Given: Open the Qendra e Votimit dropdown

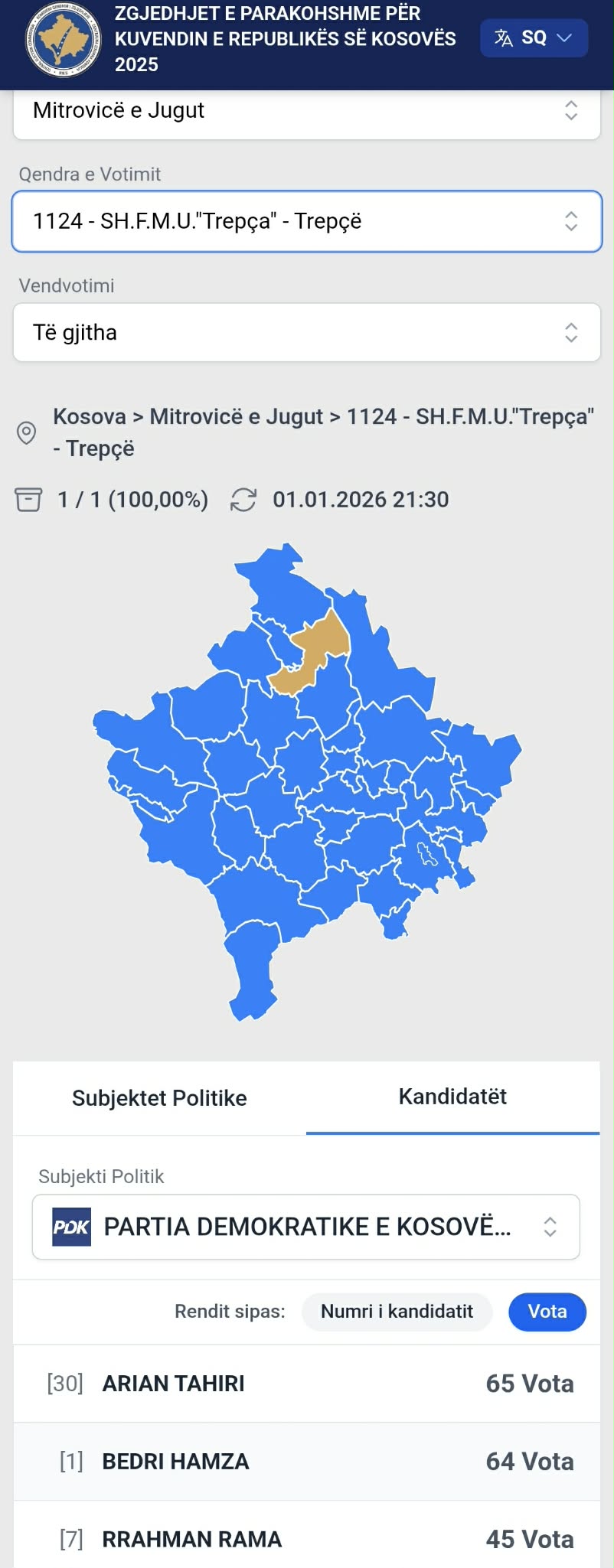Looking at the screenshot, I should point(306,221).
